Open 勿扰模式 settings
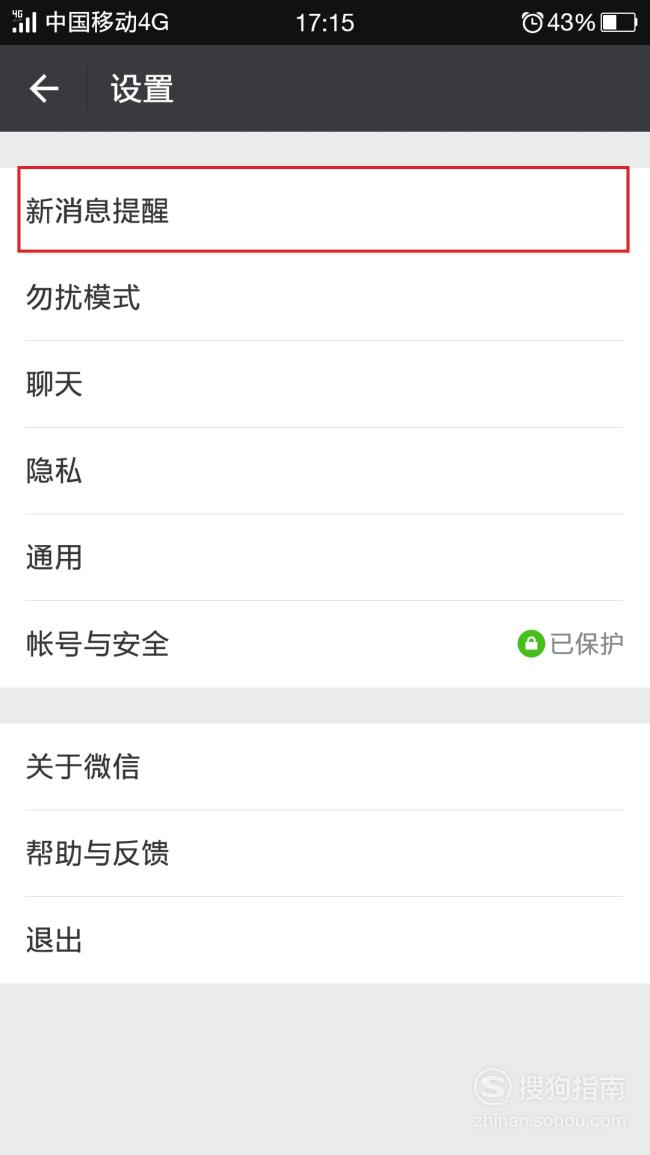650x1155 pixels. 325,298
